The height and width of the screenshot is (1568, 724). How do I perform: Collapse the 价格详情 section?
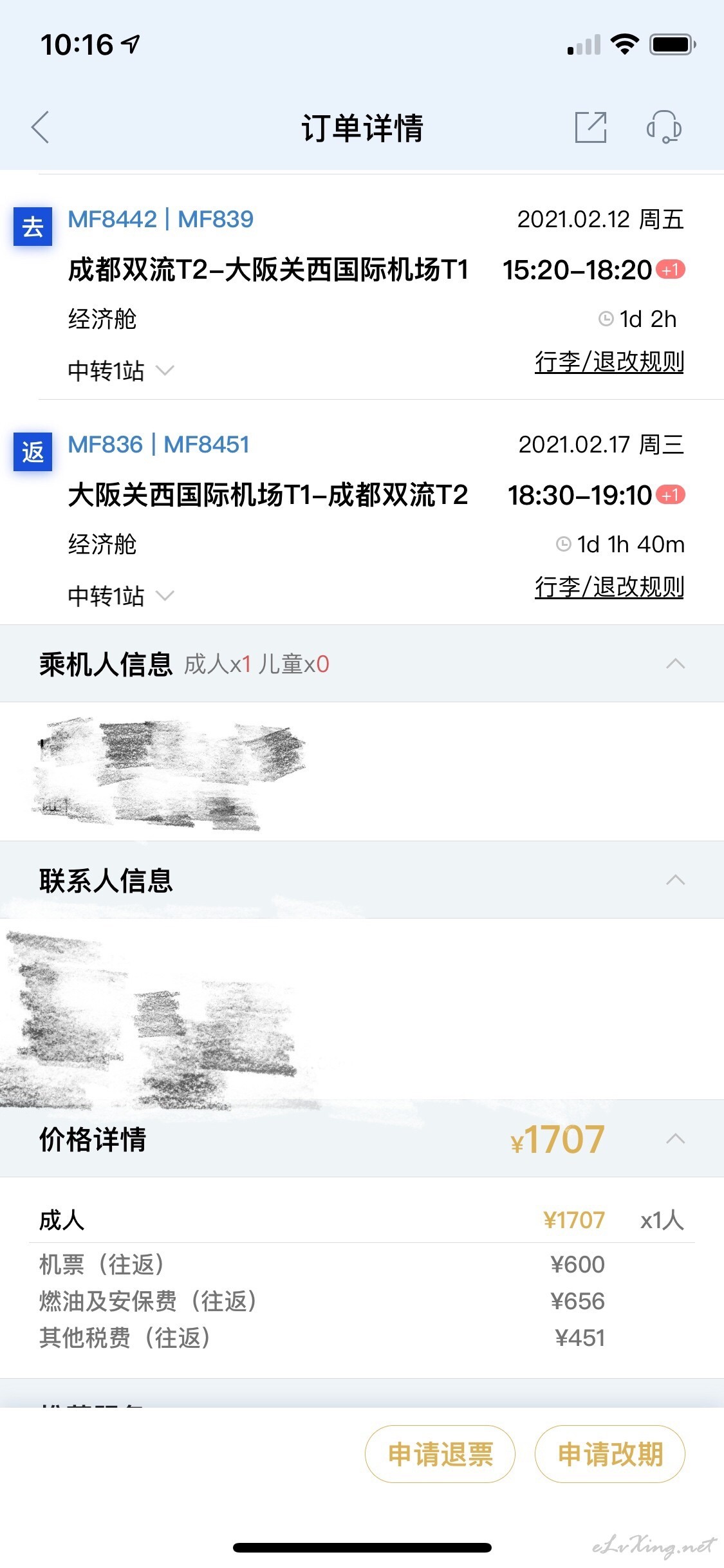(x=675, y=1139)
